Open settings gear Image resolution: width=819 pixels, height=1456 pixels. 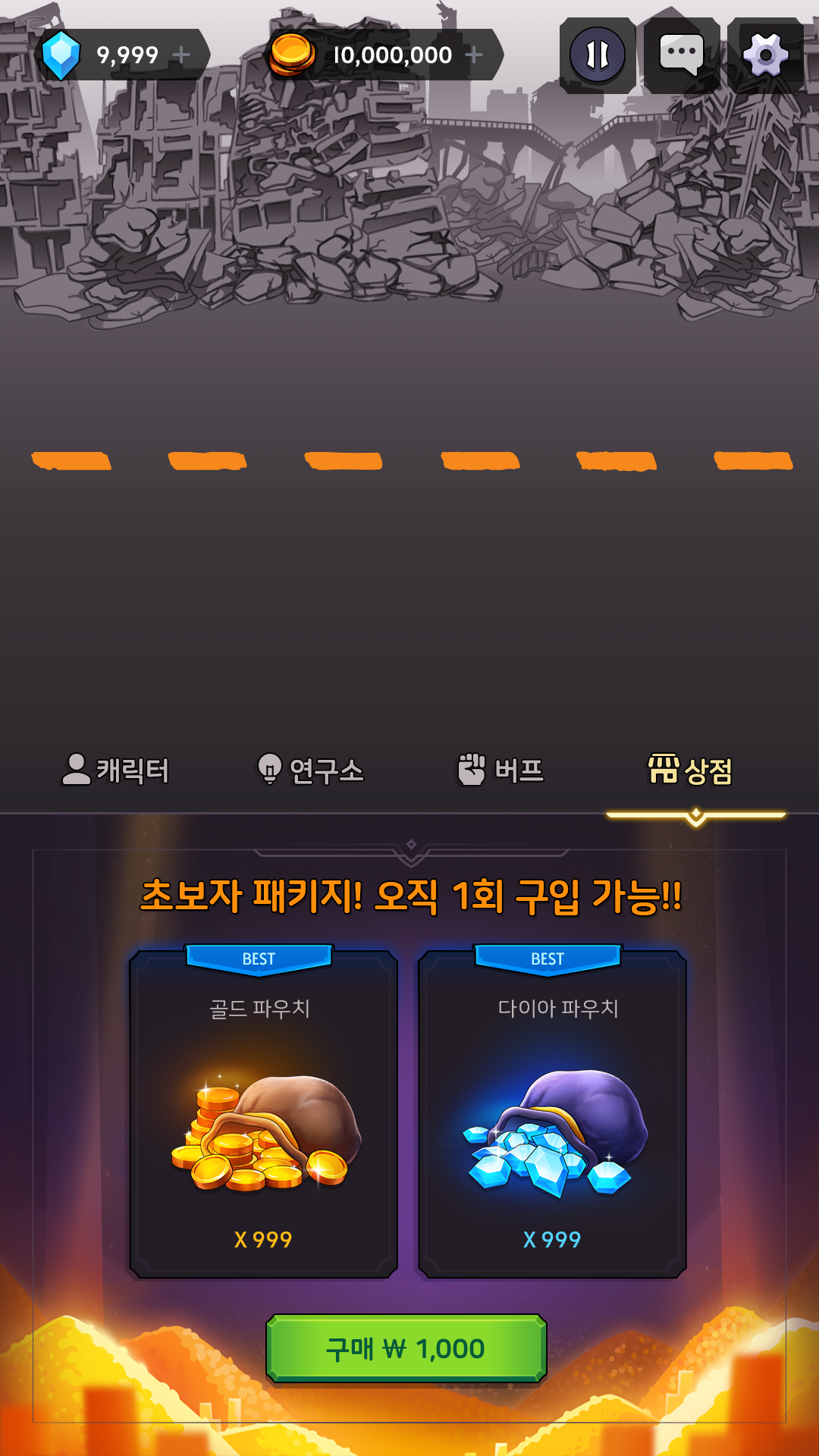(x=765, y=55)
